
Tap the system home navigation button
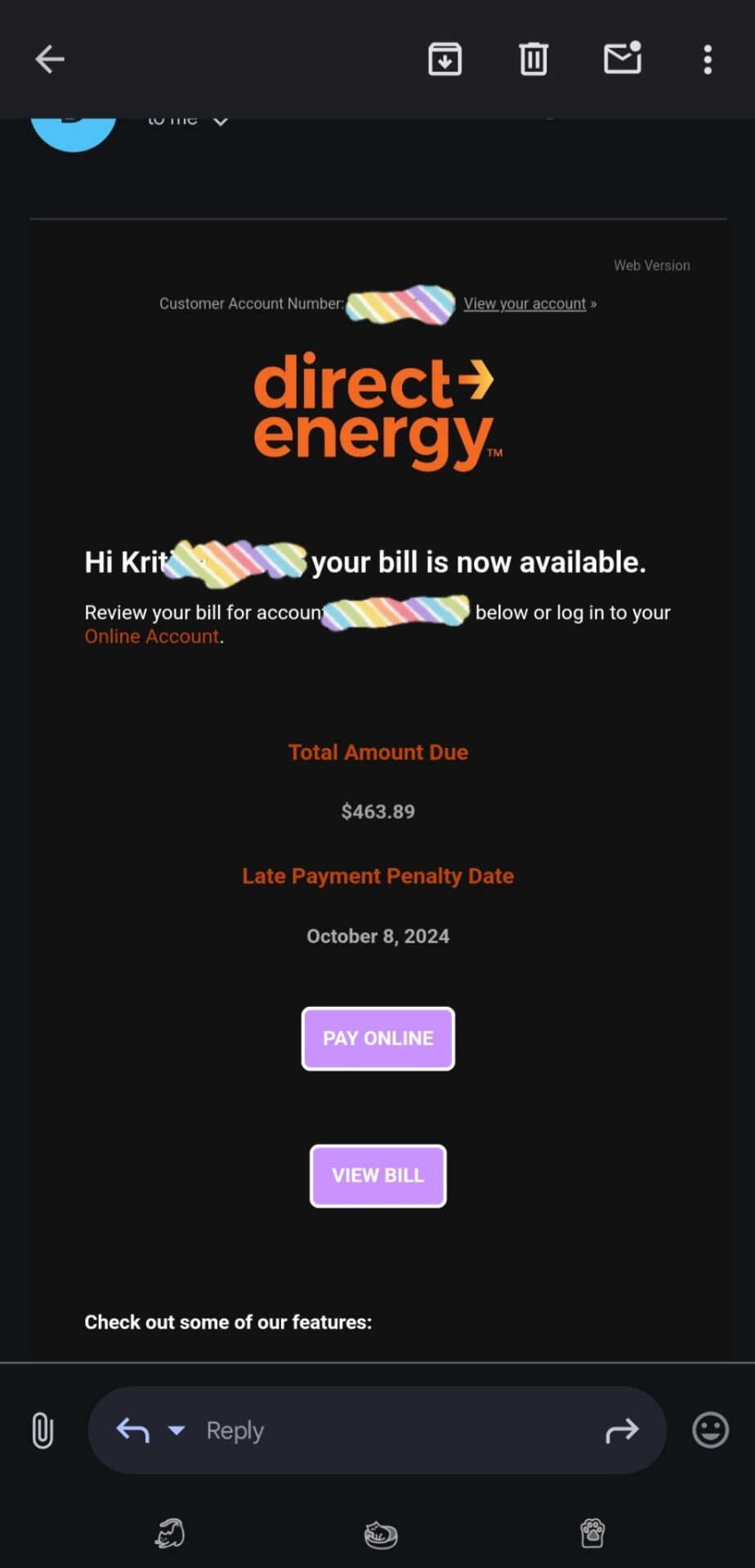381,1534
